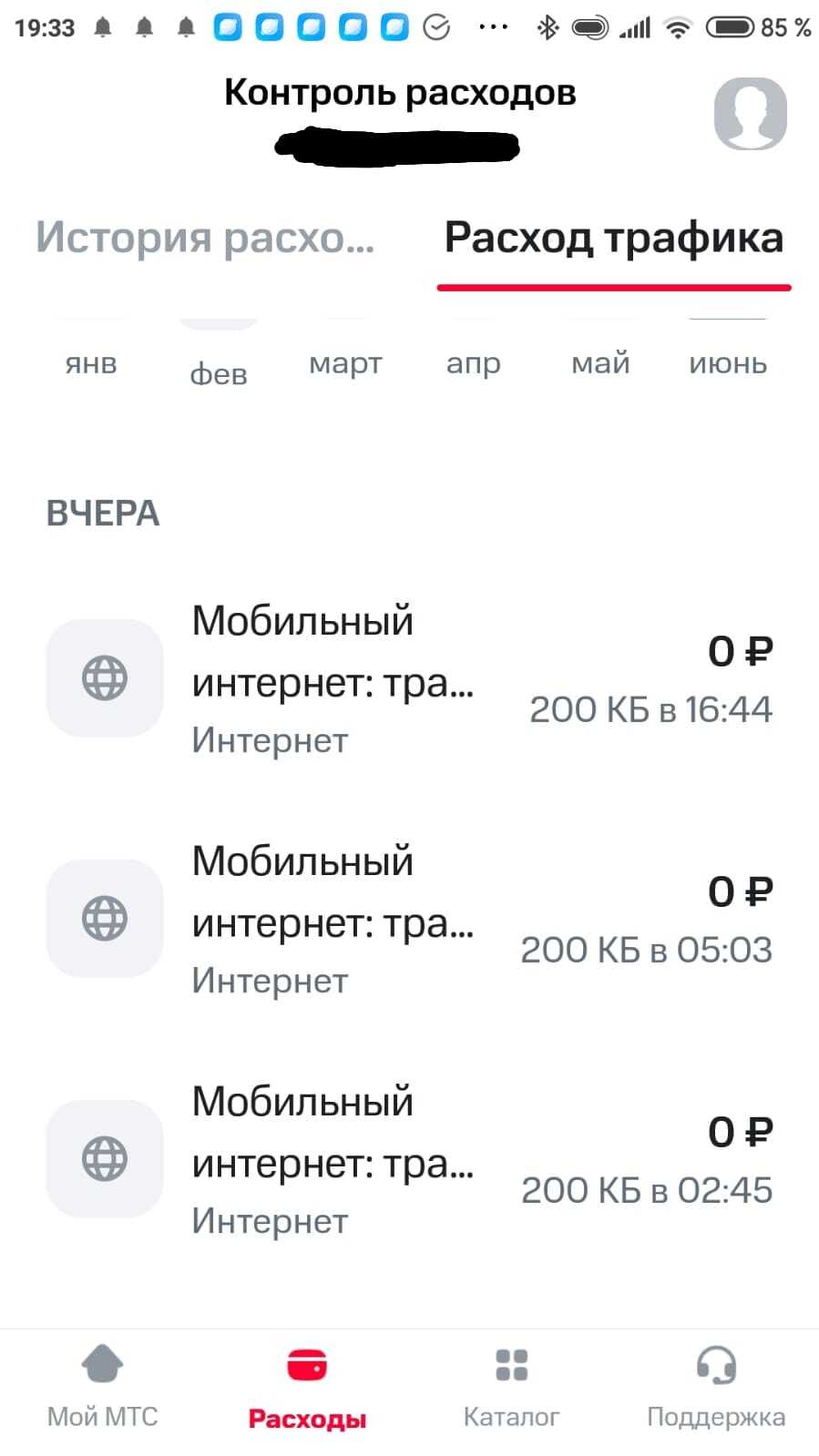The width and height of the screenshot is (819, 1456).
Task: View the 02:45 mobile internet entry
Action: (409, 1160)
